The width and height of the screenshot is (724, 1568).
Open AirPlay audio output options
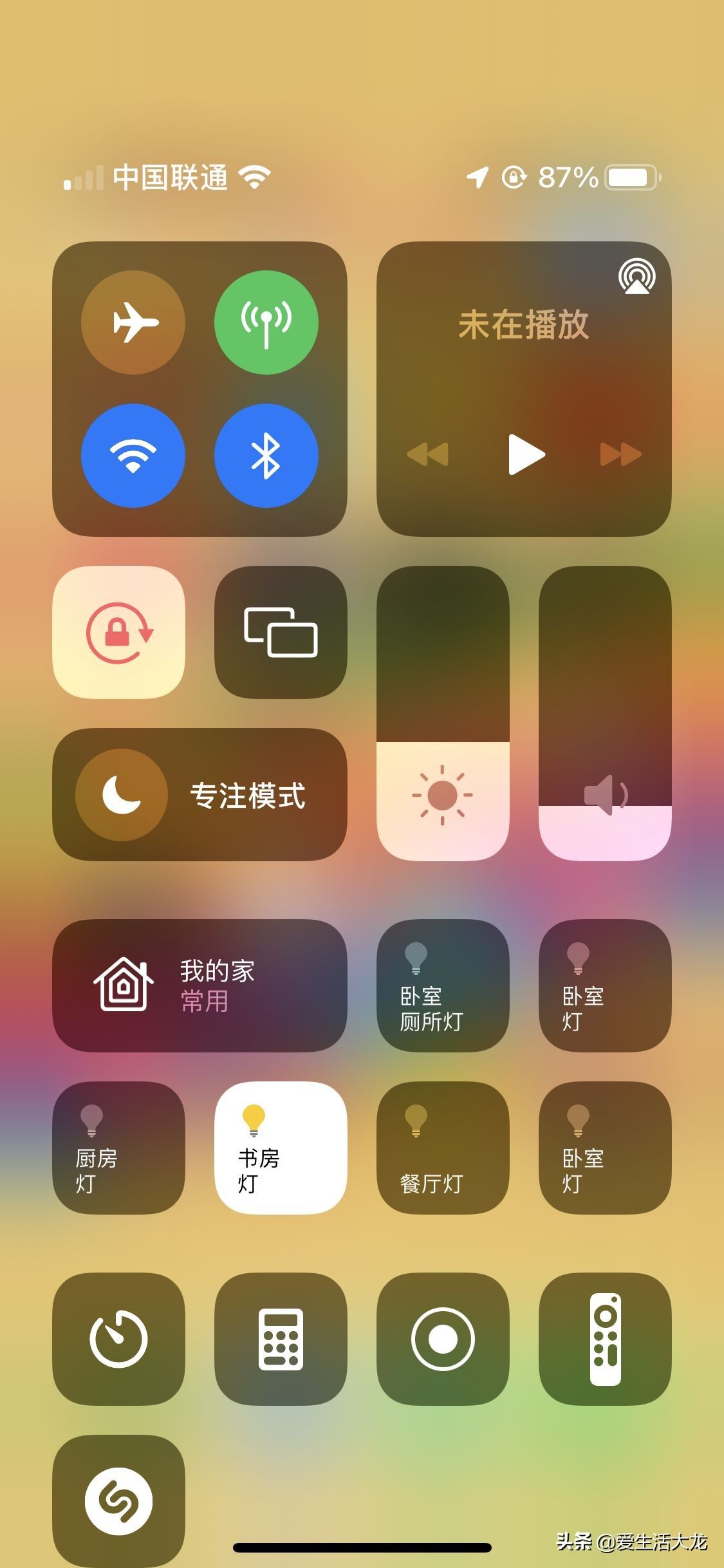(x=636, y=277)
